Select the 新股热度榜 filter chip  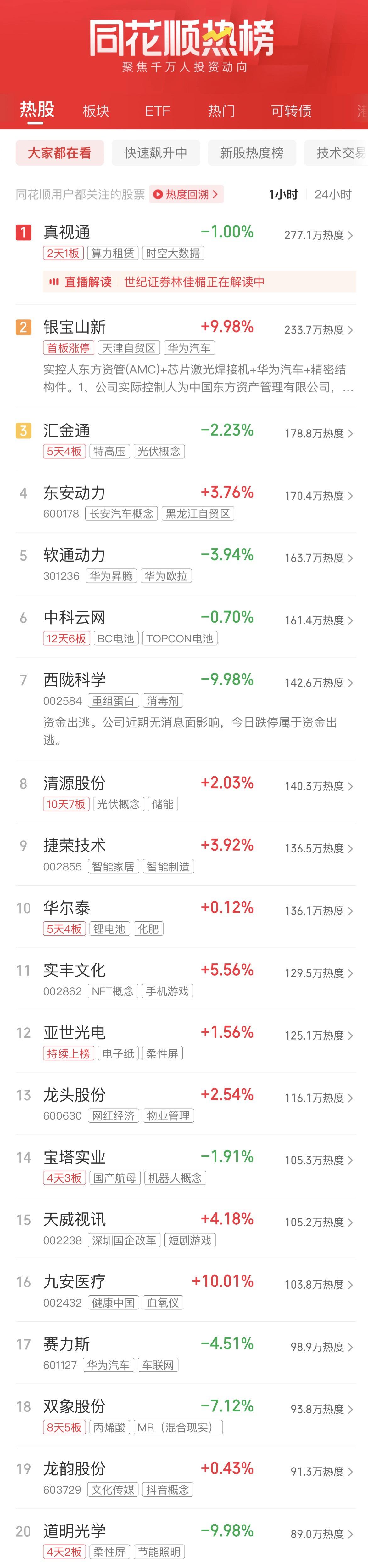(251, 153)
